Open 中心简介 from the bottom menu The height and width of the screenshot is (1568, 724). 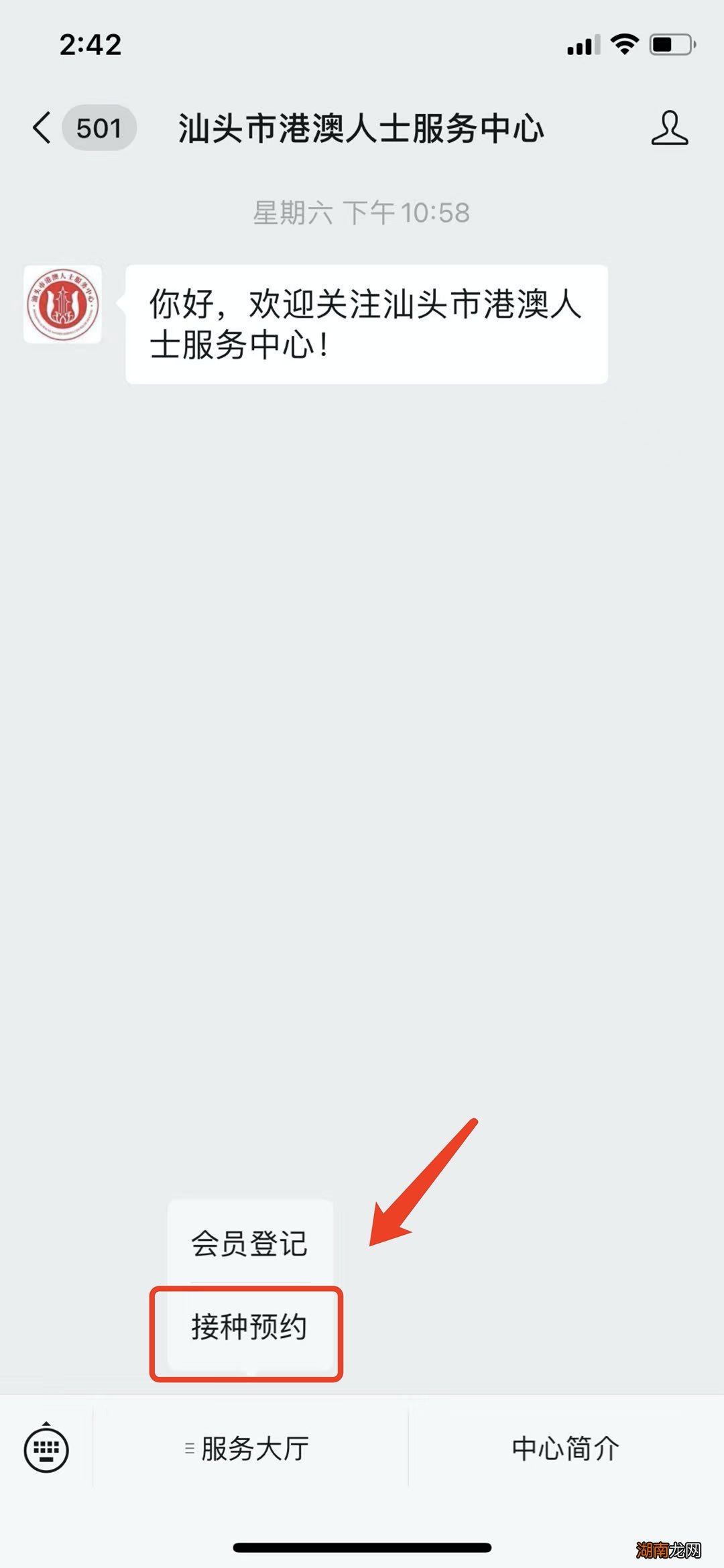coord(565,1449)
